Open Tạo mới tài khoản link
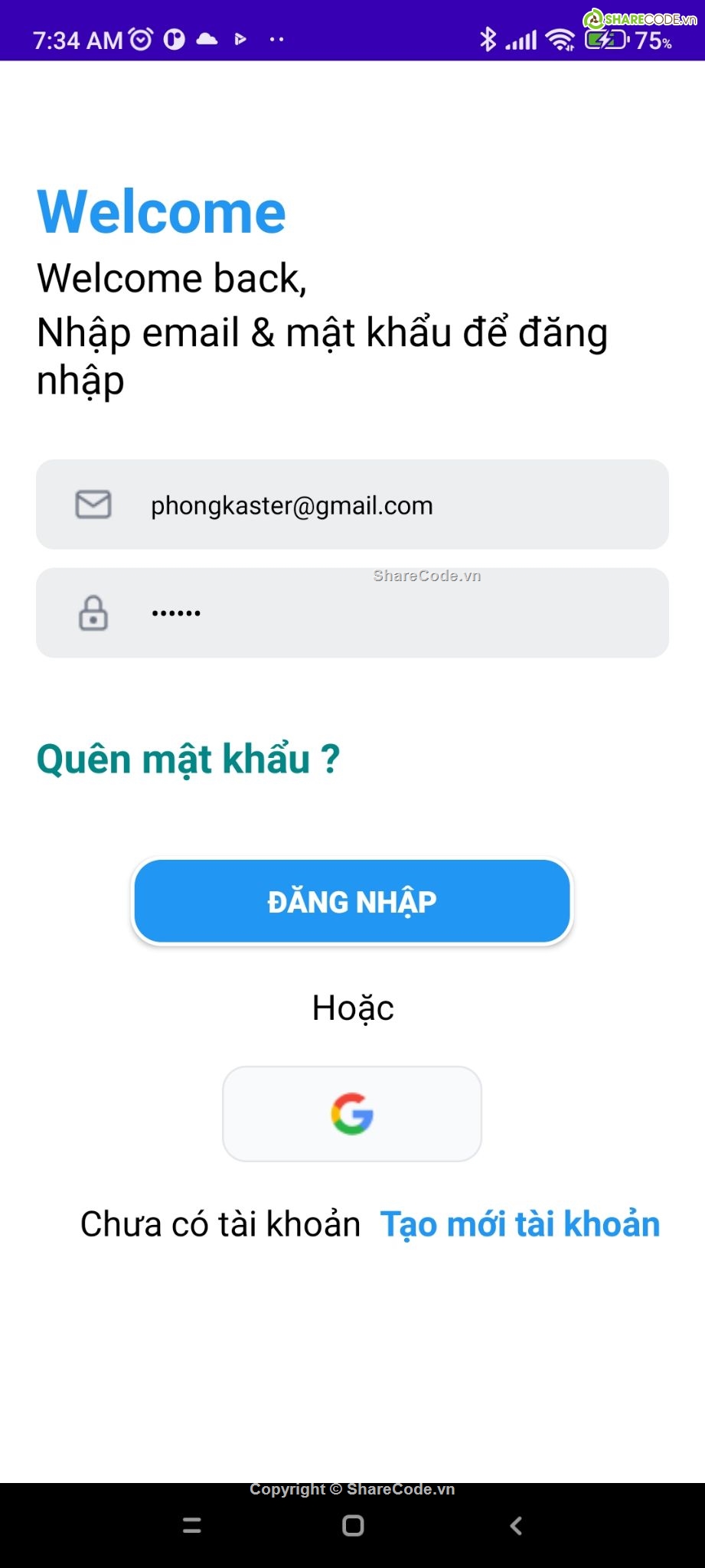The height and width of the screenshot is (1568, 705). 520,1224
